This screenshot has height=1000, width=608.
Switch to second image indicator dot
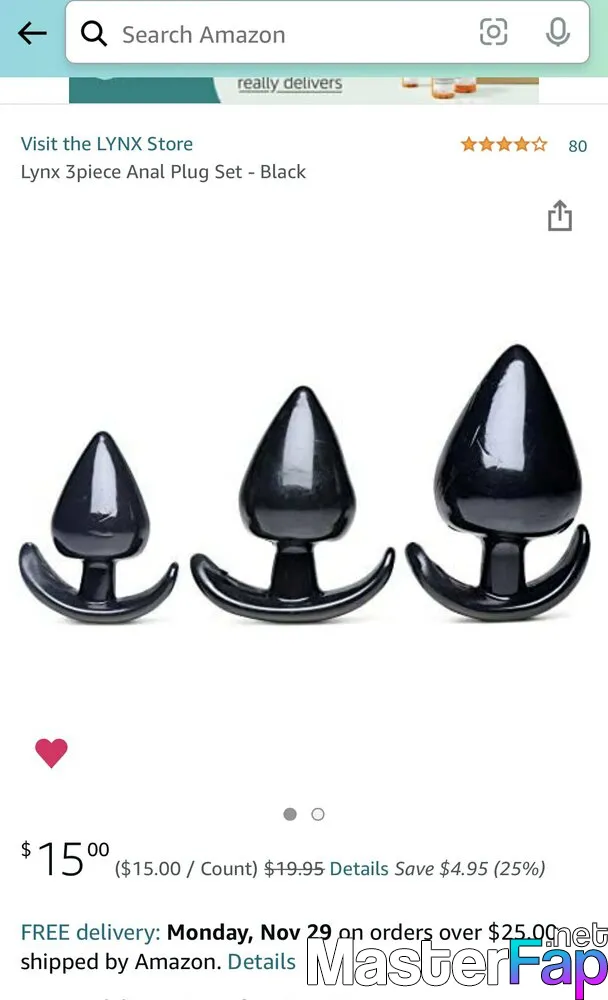(x=318, y=814)
